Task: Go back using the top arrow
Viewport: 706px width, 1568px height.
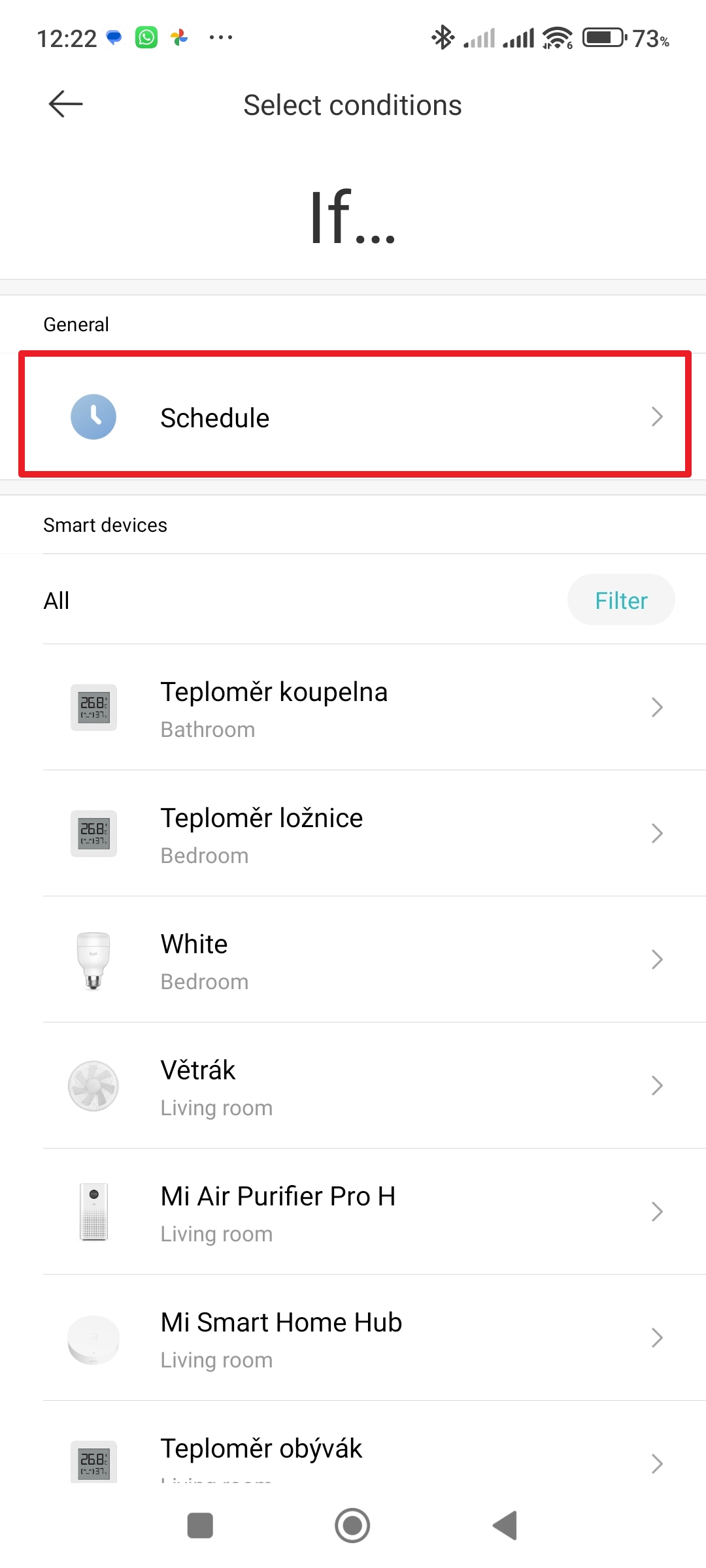Action: (65, 105)
